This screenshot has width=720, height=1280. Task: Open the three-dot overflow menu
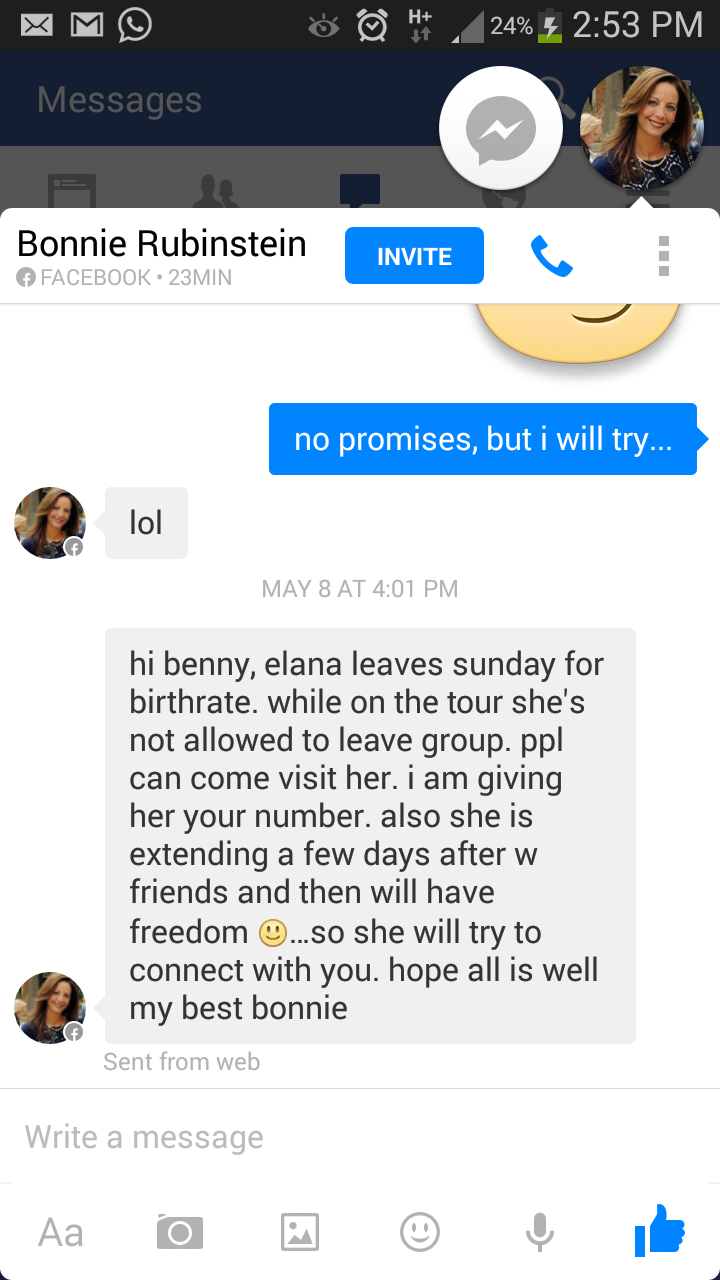[x=663, y=257]
